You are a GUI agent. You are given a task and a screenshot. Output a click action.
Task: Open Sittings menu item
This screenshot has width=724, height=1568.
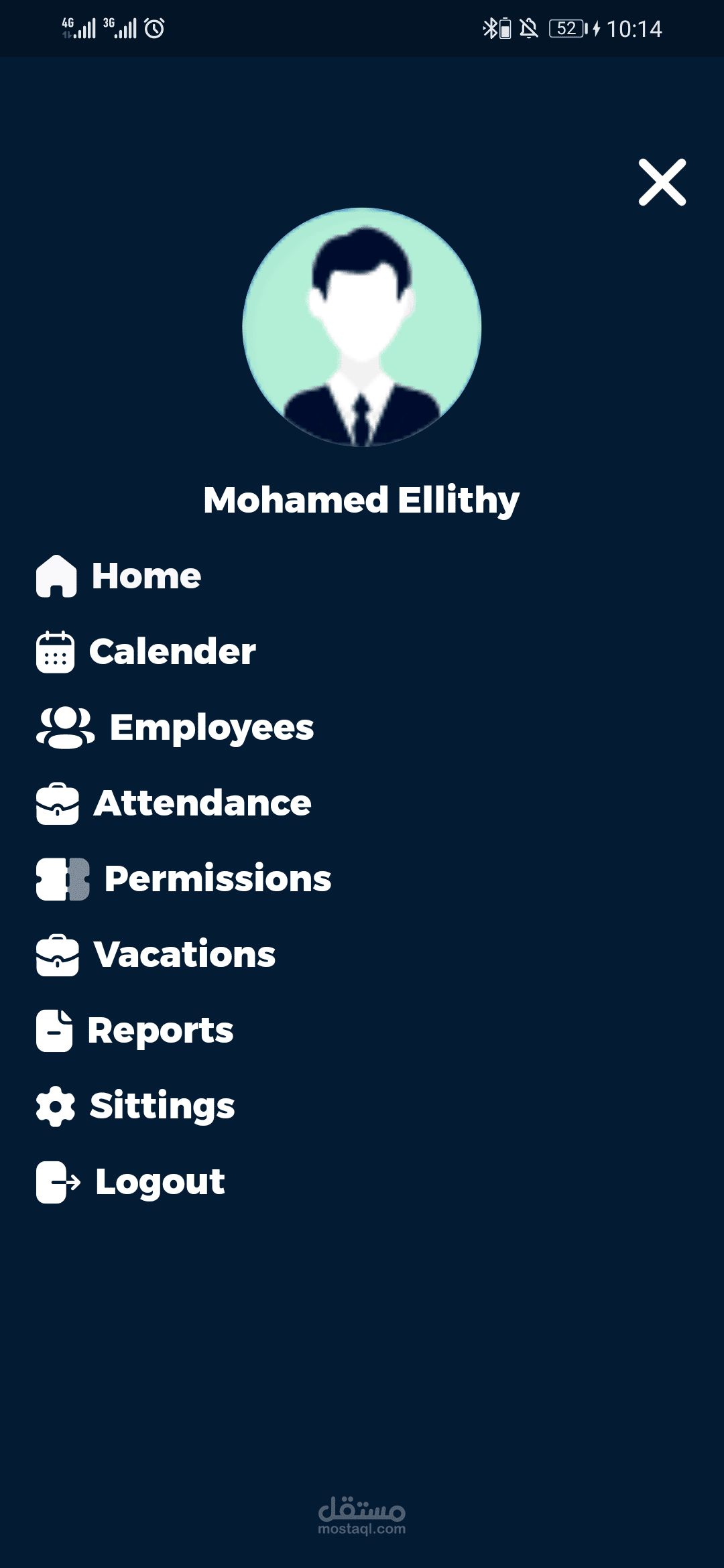(x=162, y=1106)
